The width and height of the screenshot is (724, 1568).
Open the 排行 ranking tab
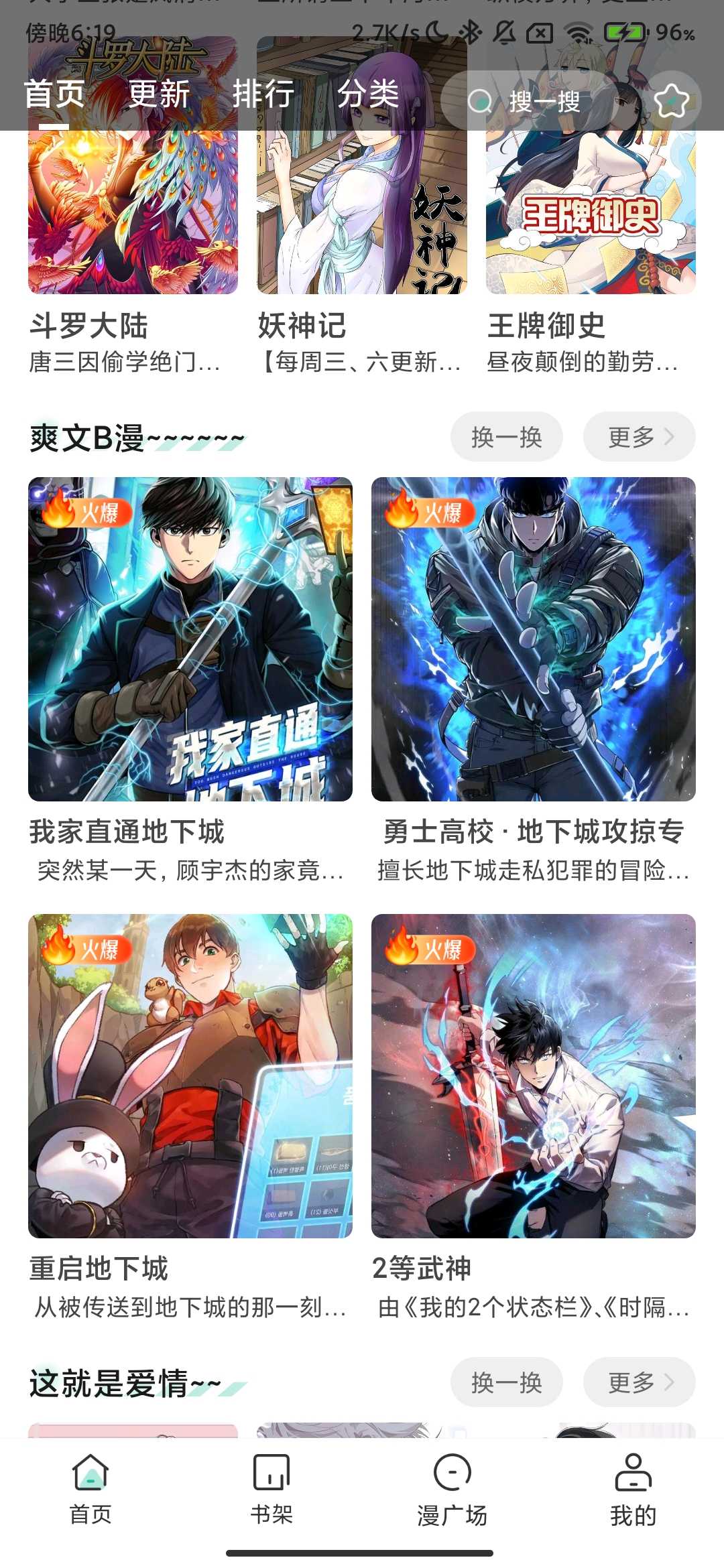263,94
